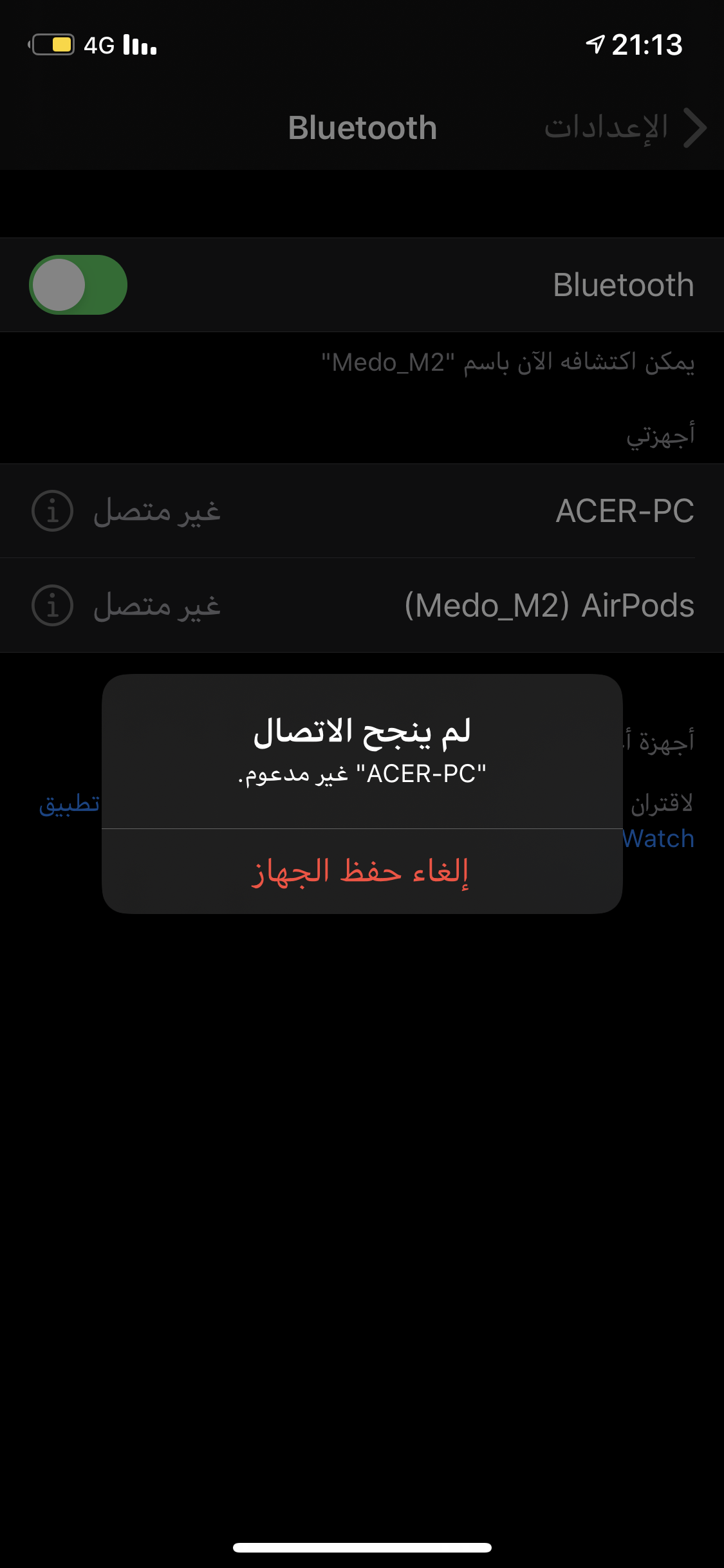Open the Watch app link
724x1568 pixels.
[658, 839]
